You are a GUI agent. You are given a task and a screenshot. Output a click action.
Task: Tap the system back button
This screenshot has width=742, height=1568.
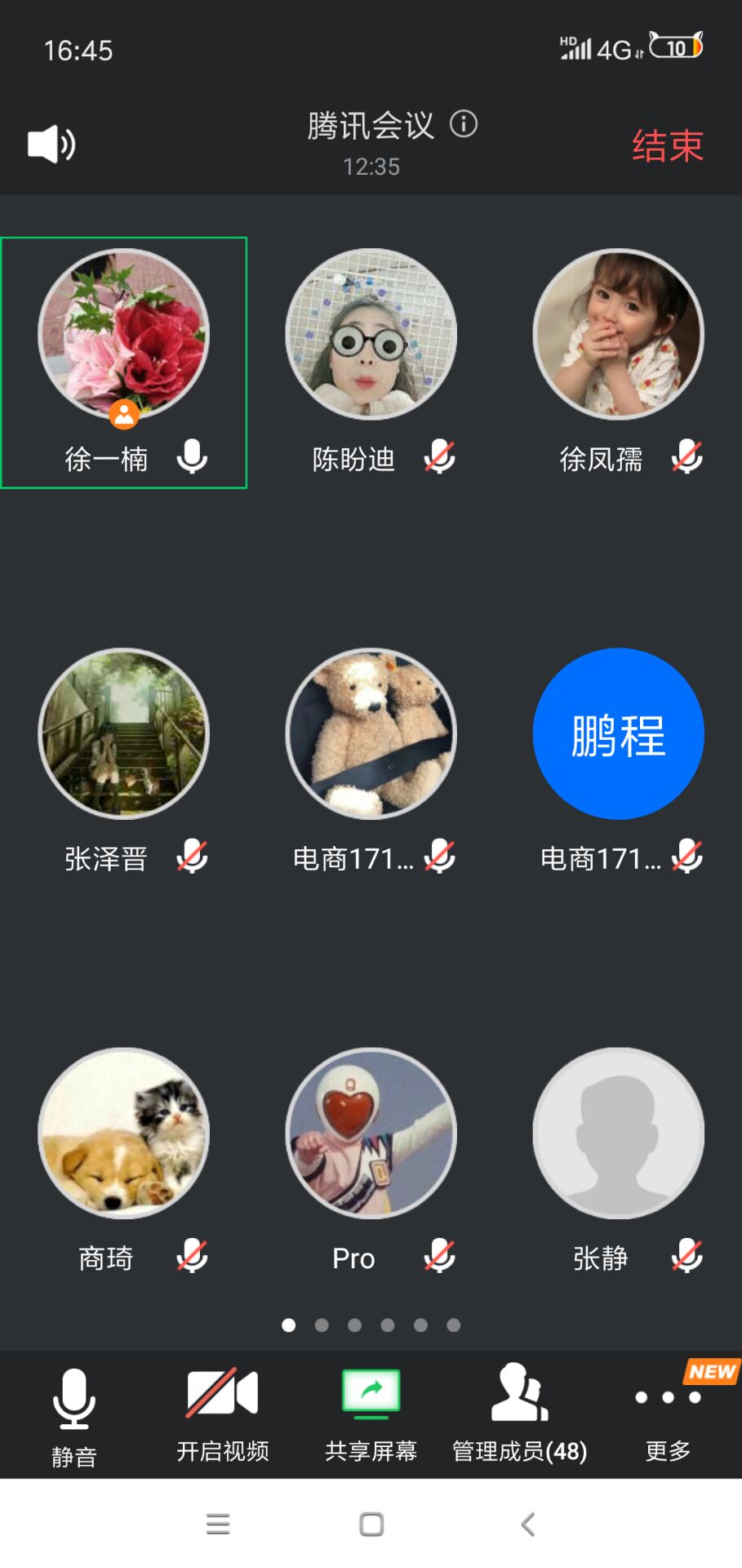point(528,1524)
